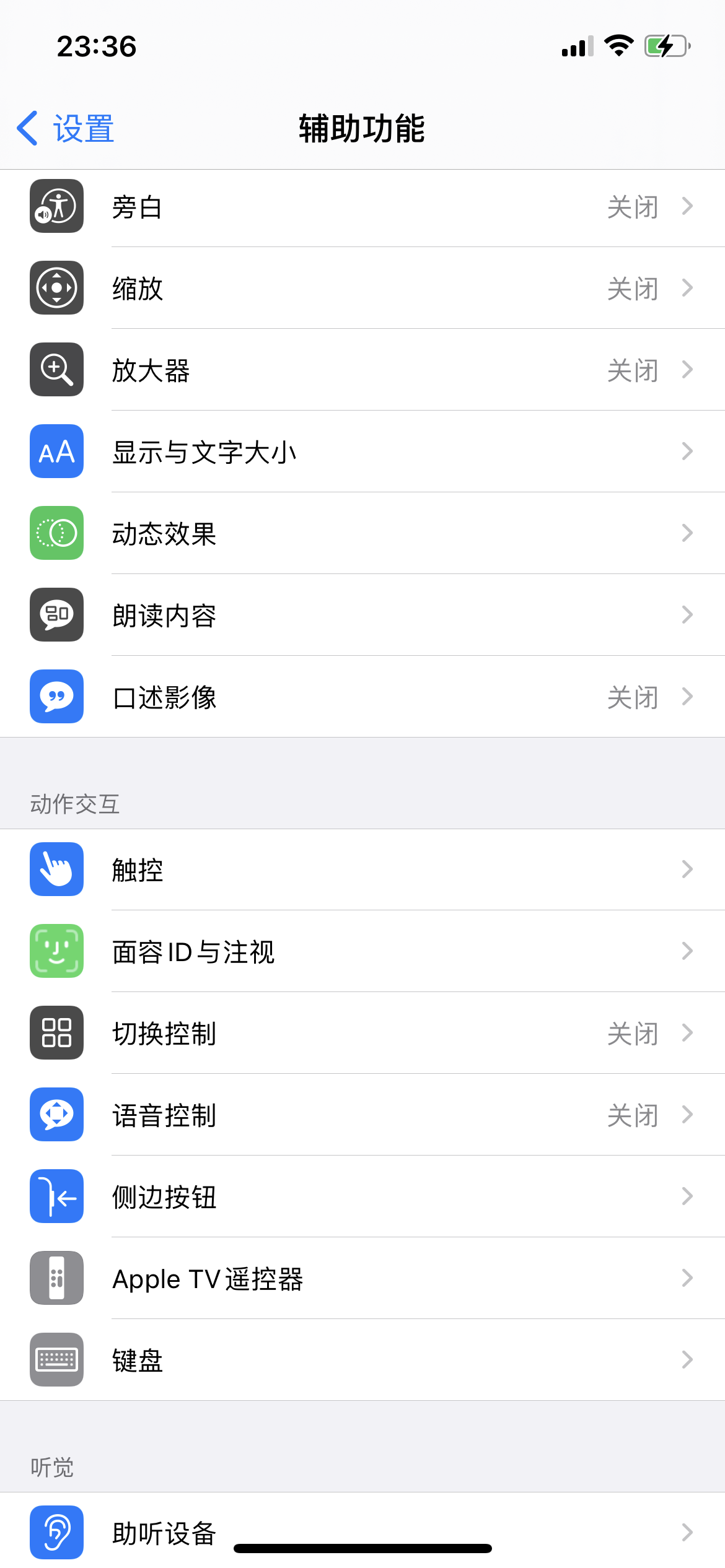The image size is (725, 1568).
Task: Open the 旁白 settings
Action: (x=362, y=207)
